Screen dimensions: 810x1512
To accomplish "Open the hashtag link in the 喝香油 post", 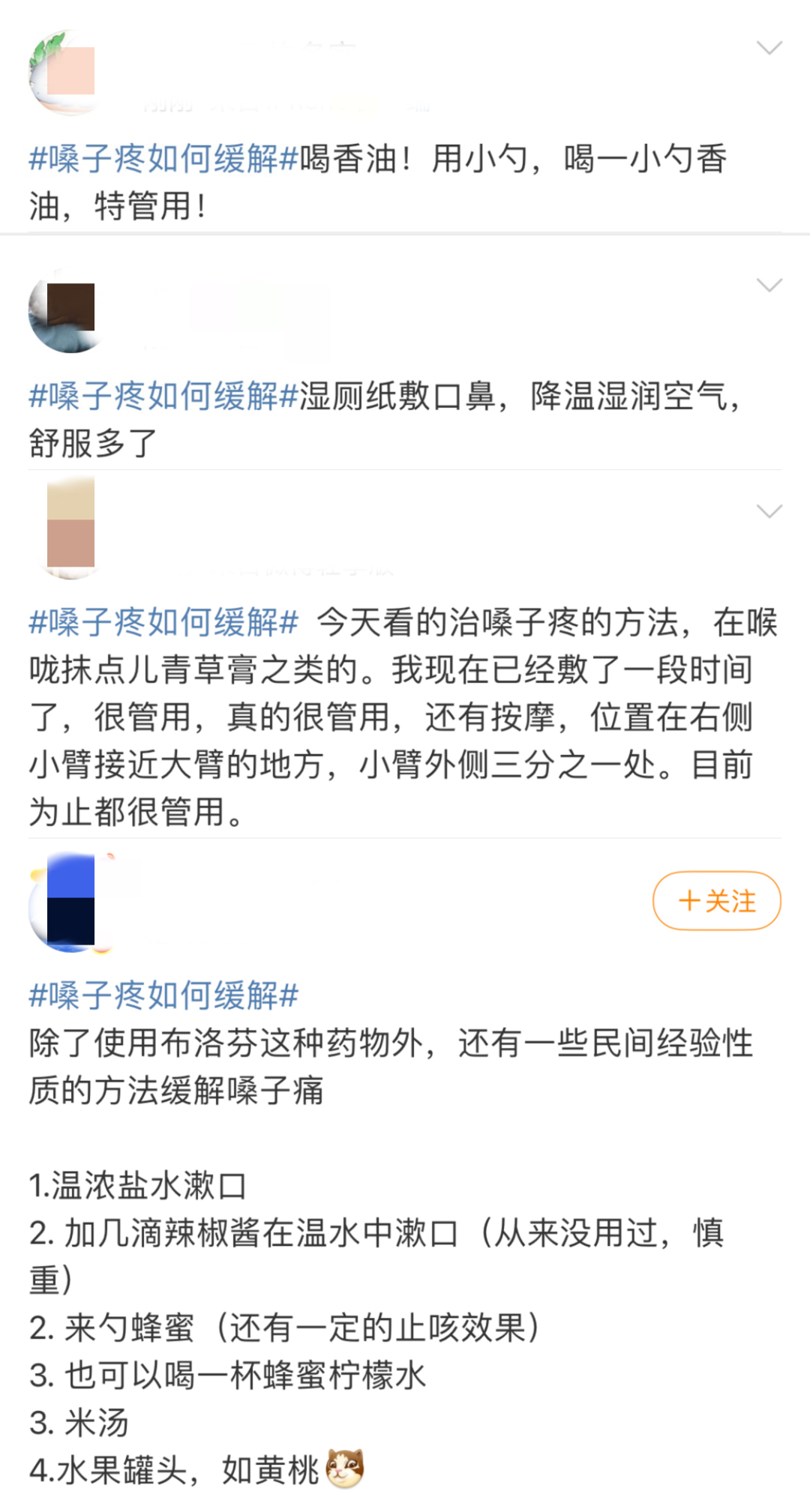I will [163, 159].
